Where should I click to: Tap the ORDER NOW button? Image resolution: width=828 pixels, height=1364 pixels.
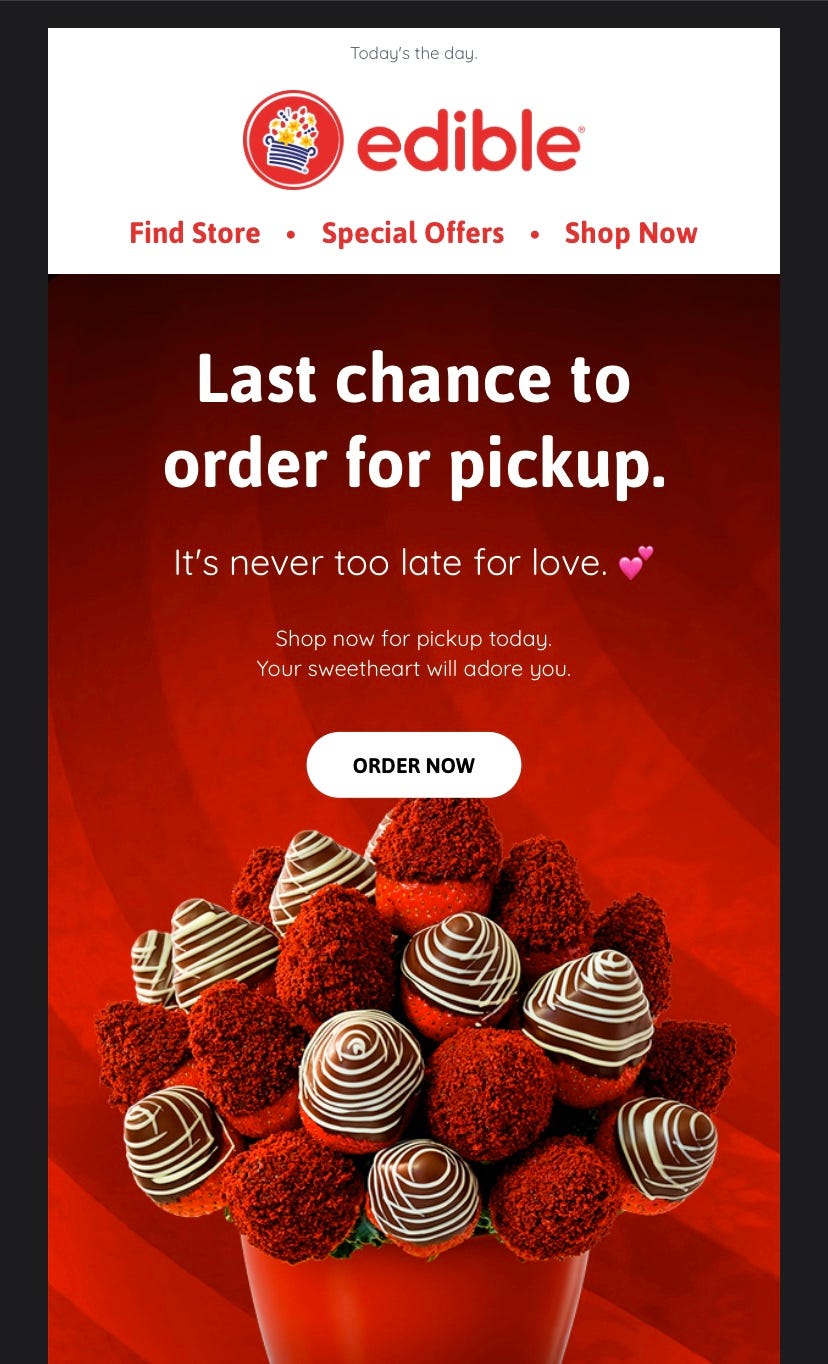pos(413,765)
